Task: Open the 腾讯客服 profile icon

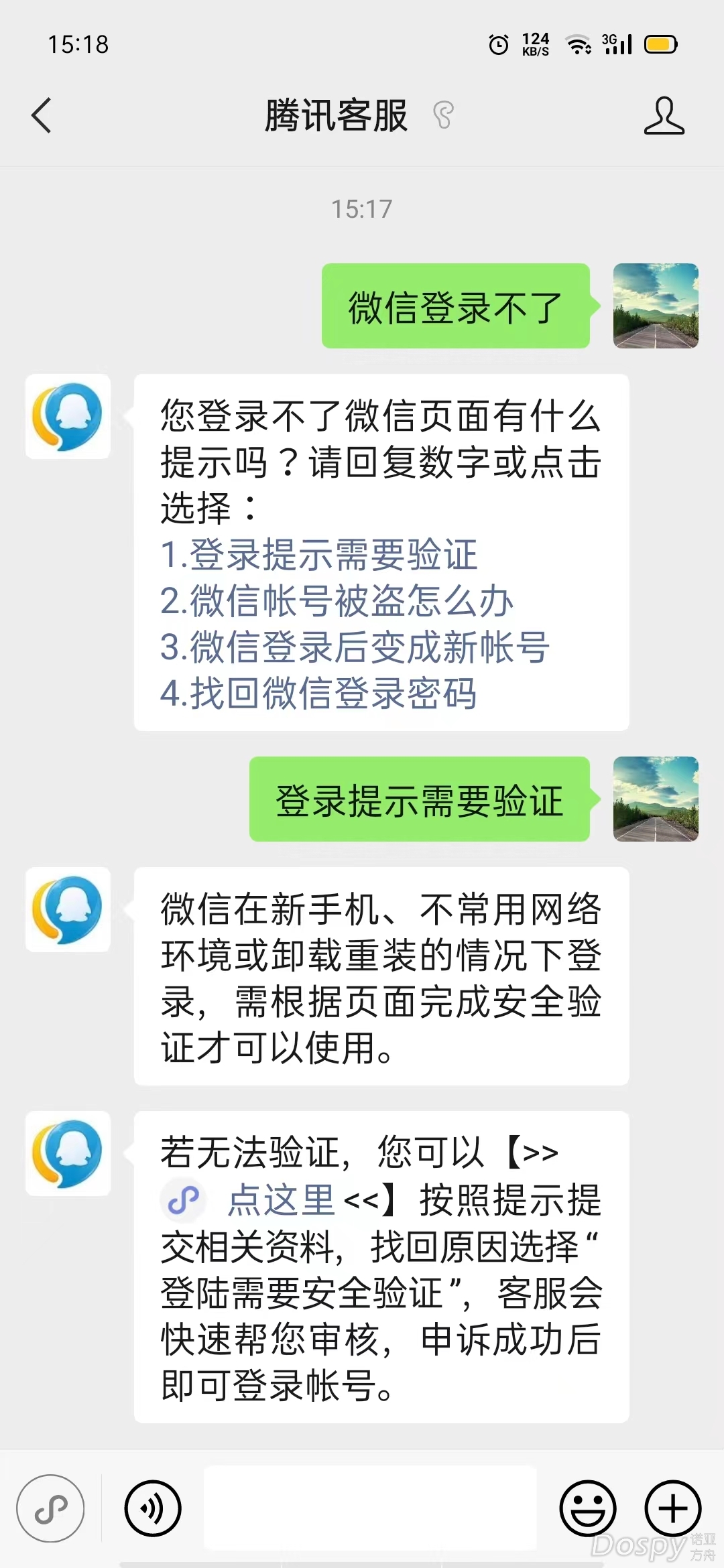Action: coord(664,115)
